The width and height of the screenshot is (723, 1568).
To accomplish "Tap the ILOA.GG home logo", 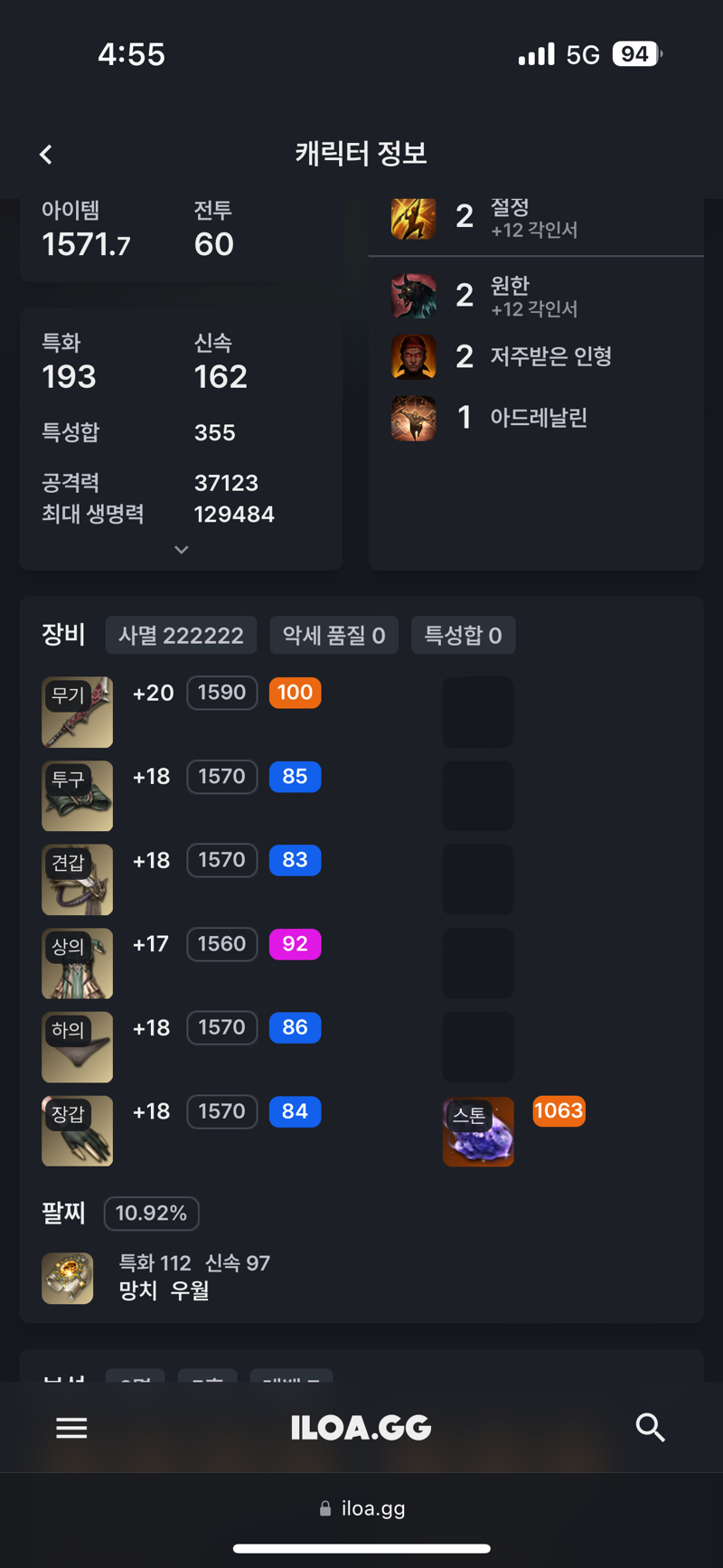I will [x=361, y=1428].
